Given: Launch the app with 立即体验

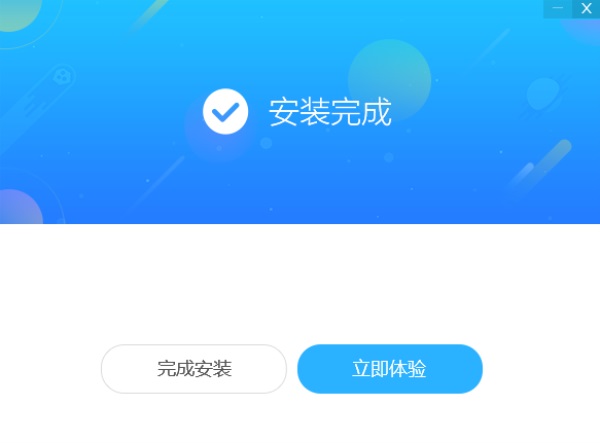Looking at the screenshot, I should 389,369.
